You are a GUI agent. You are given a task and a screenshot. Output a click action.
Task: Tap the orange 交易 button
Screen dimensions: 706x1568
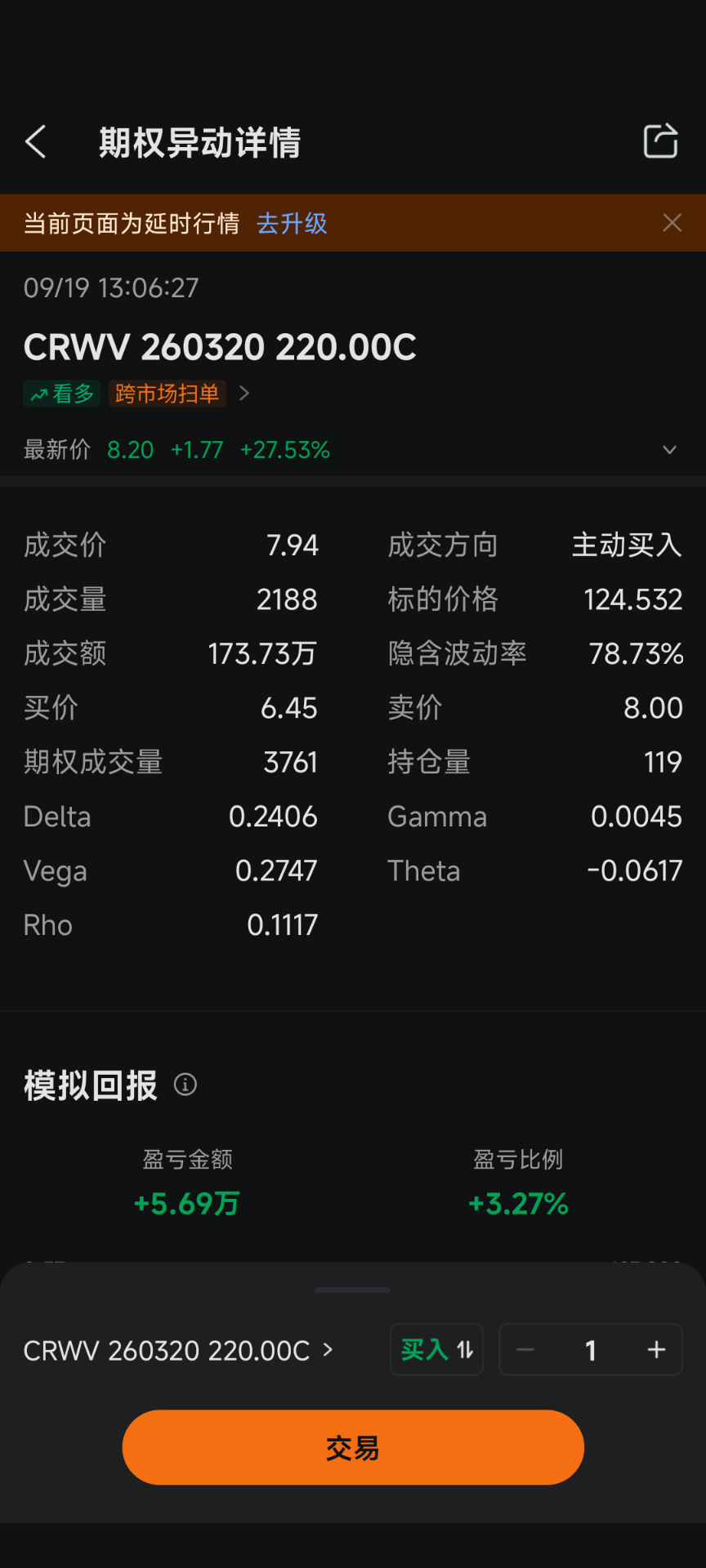click(353, 1447)
